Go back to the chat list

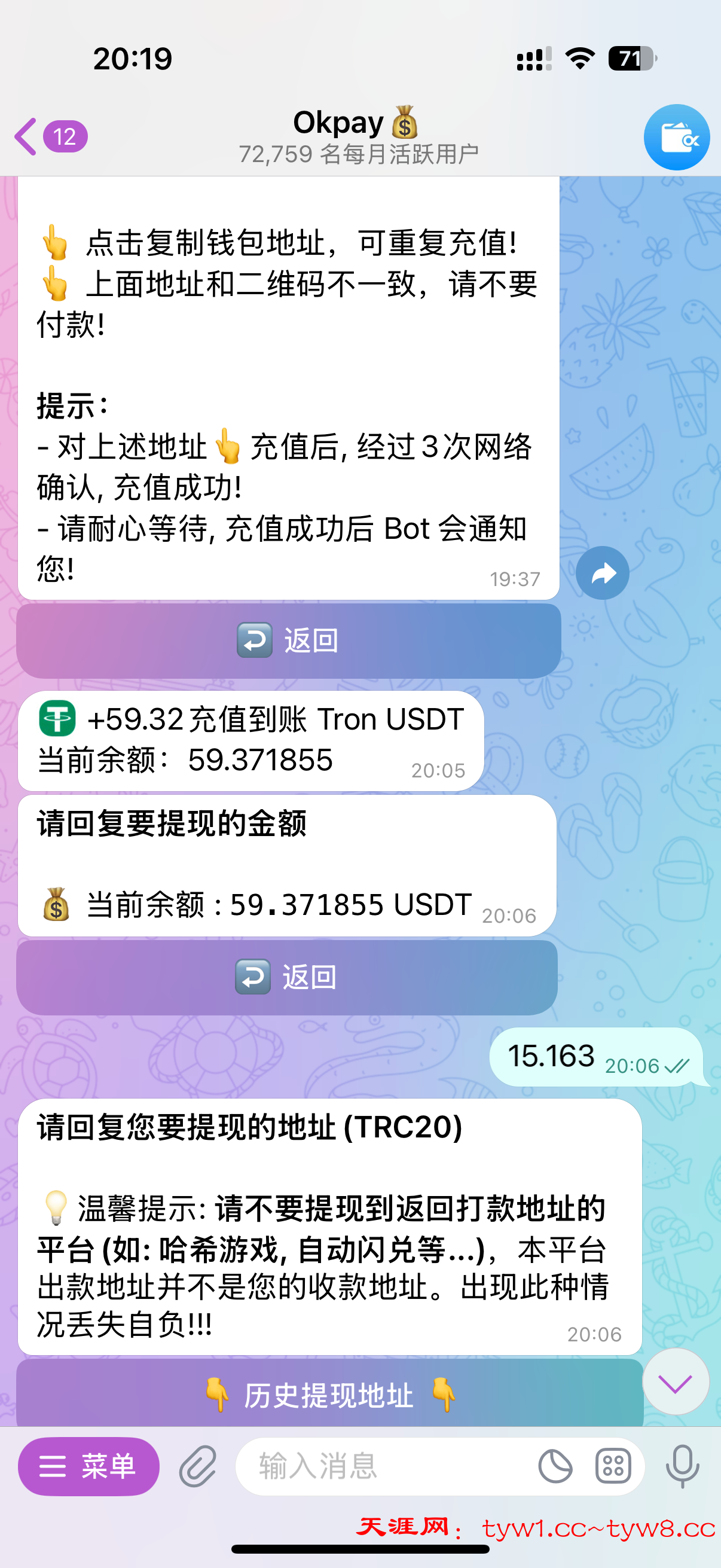(x=48, y=136)
